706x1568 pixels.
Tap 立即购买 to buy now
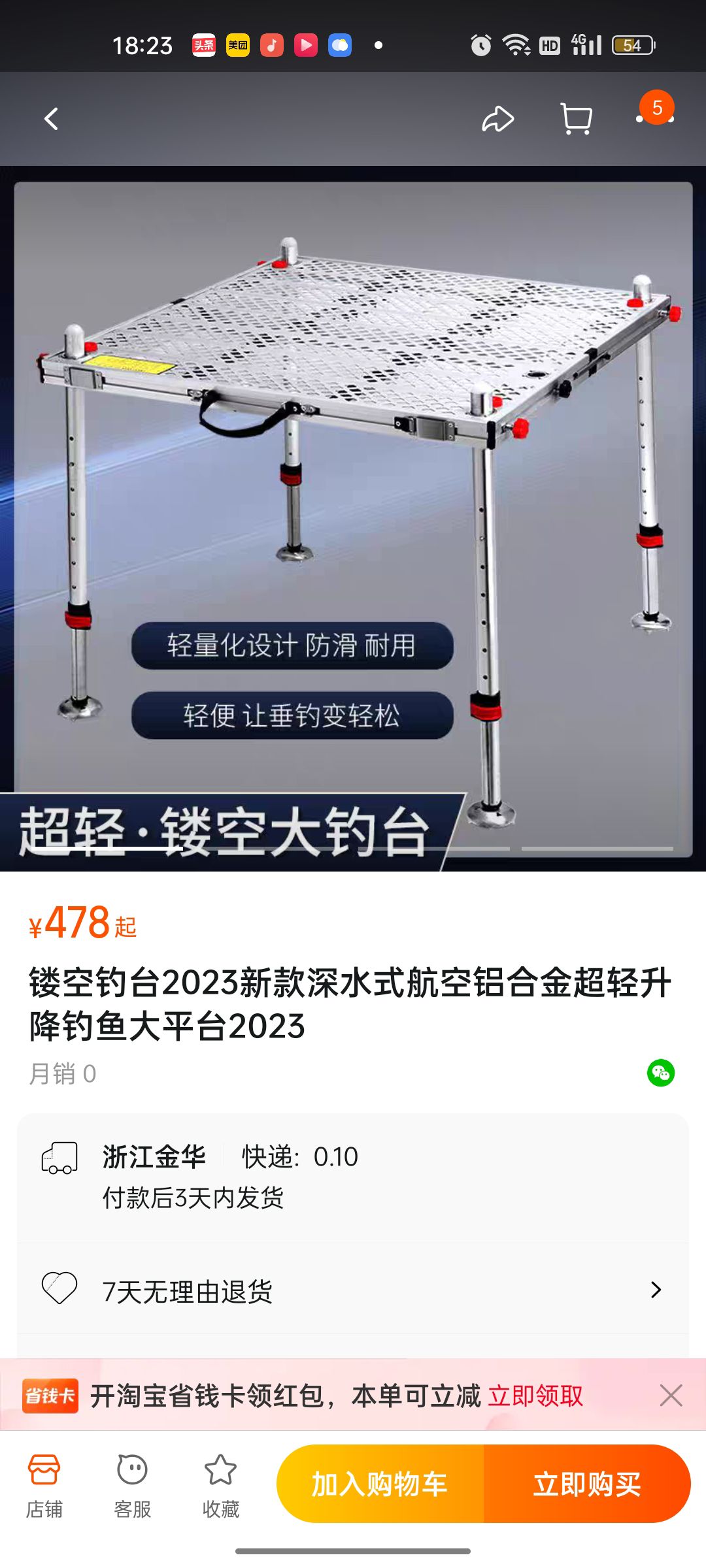pos(586,1484)
